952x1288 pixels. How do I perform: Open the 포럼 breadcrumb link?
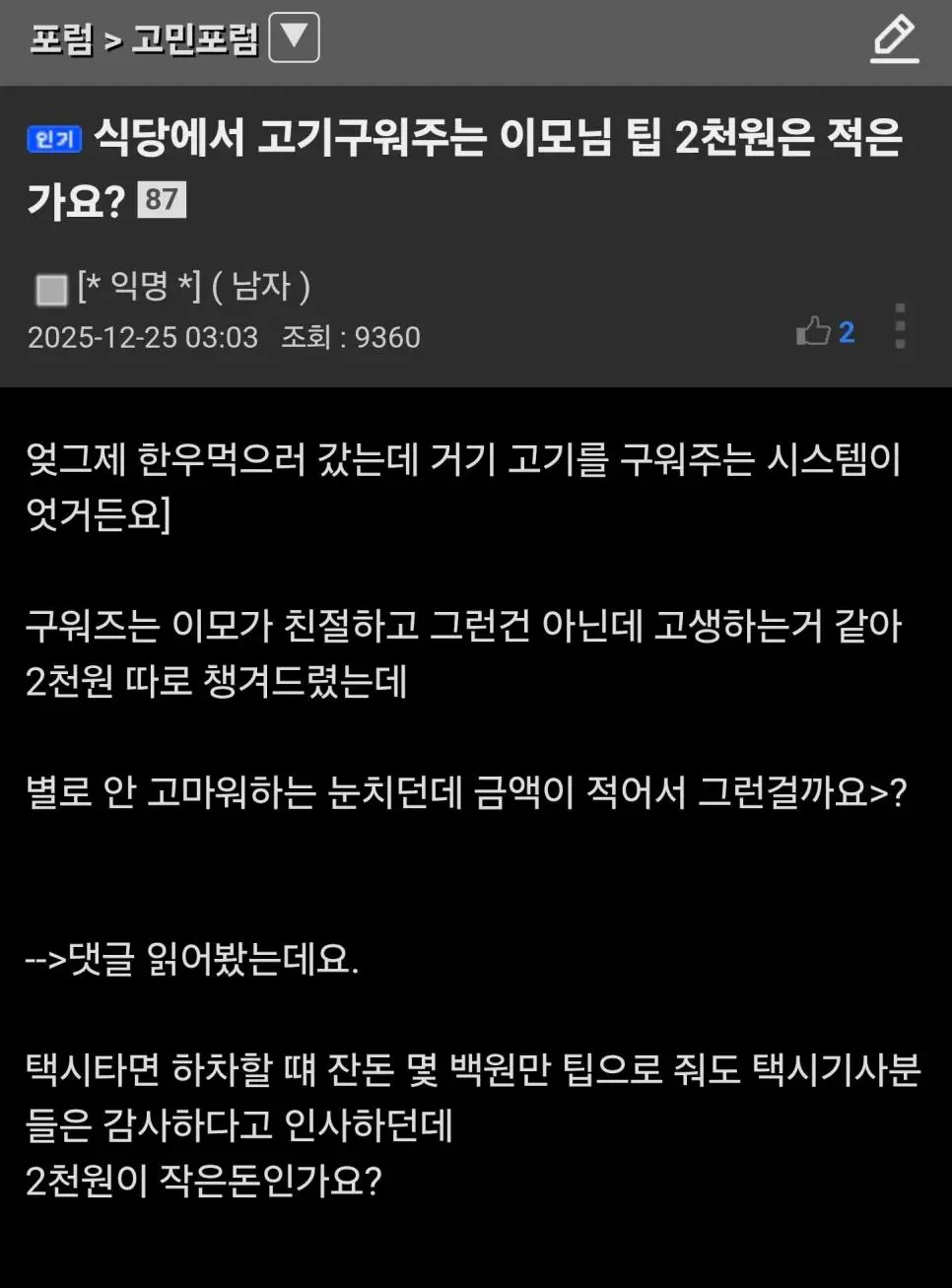62,39
